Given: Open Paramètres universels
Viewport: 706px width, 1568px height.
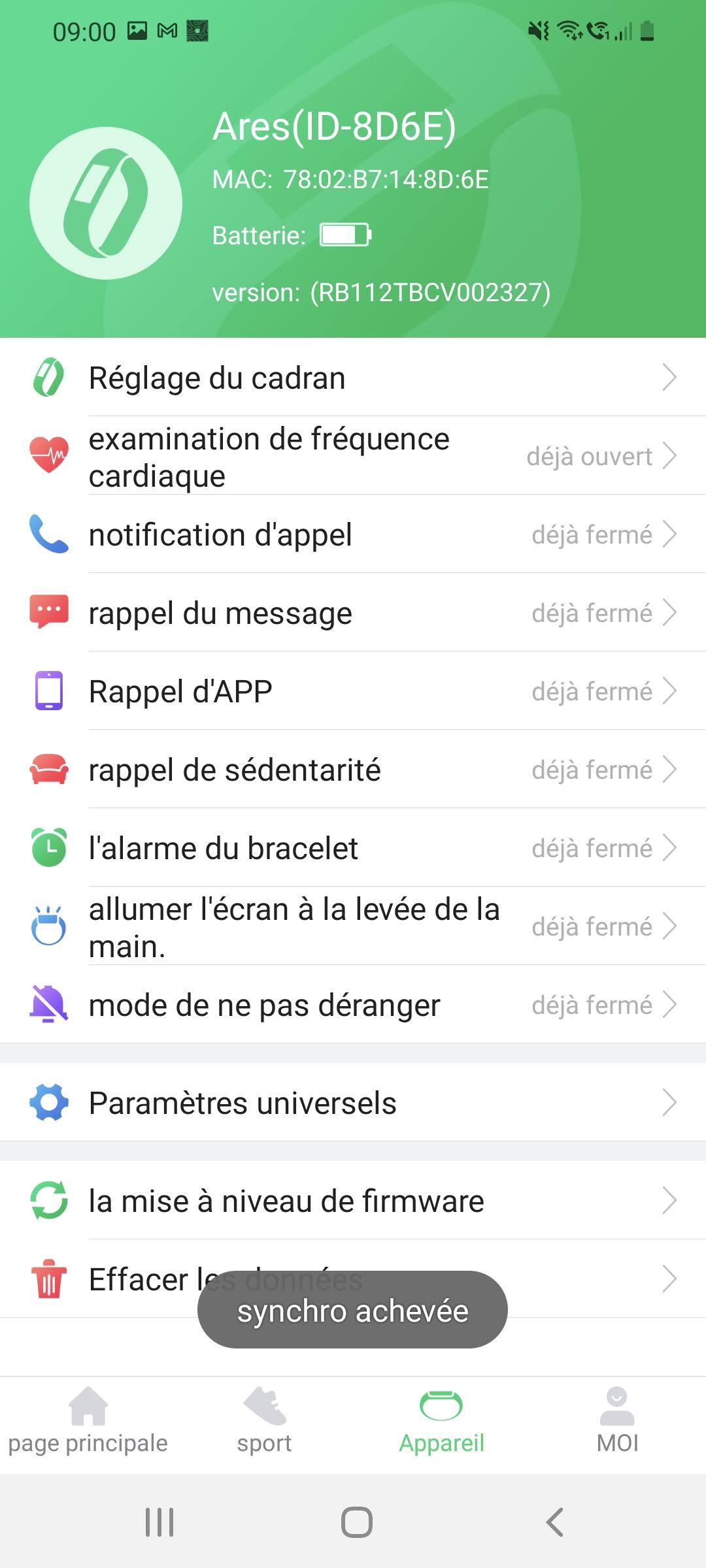Looking at the screenshot, I should (353, 1103).
